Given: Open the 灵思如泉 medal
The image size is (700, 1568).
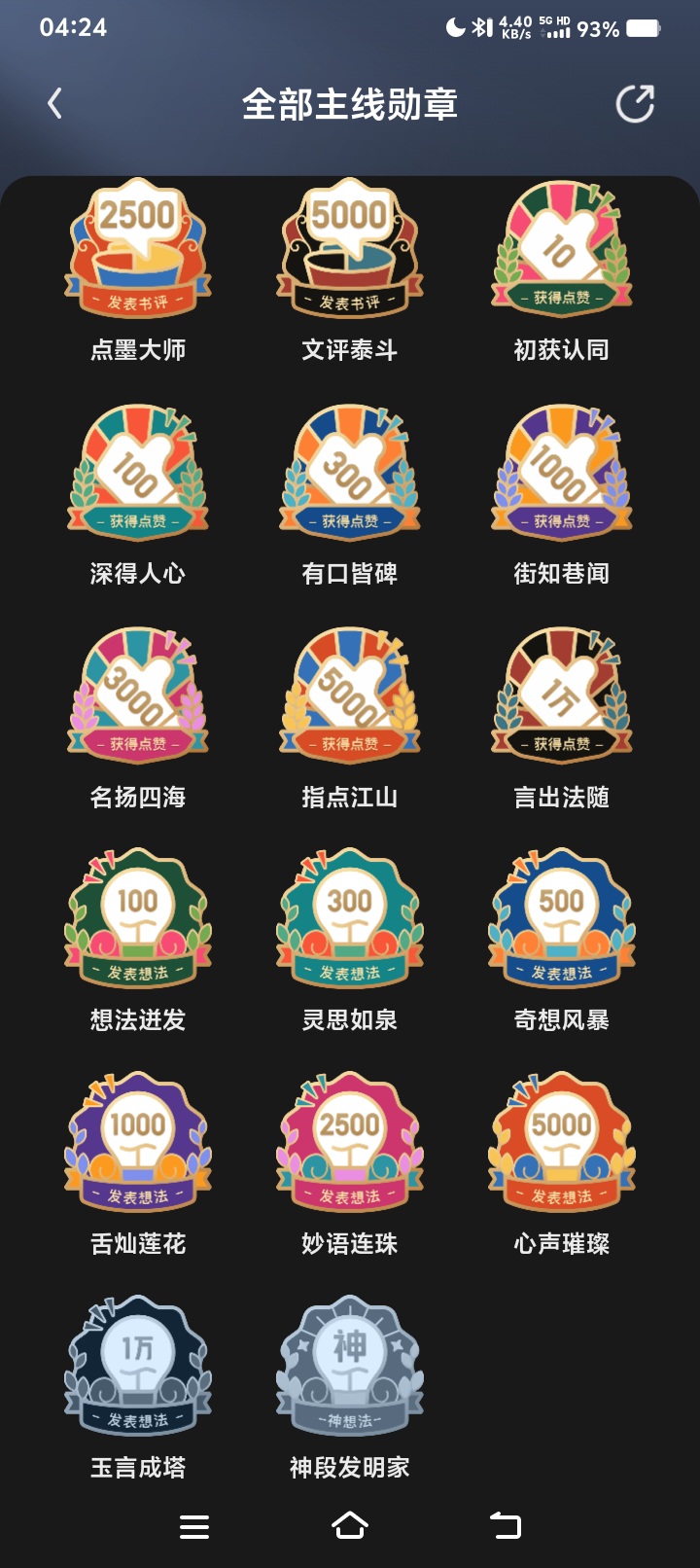Looking at the screenshot, I should 350,920.
